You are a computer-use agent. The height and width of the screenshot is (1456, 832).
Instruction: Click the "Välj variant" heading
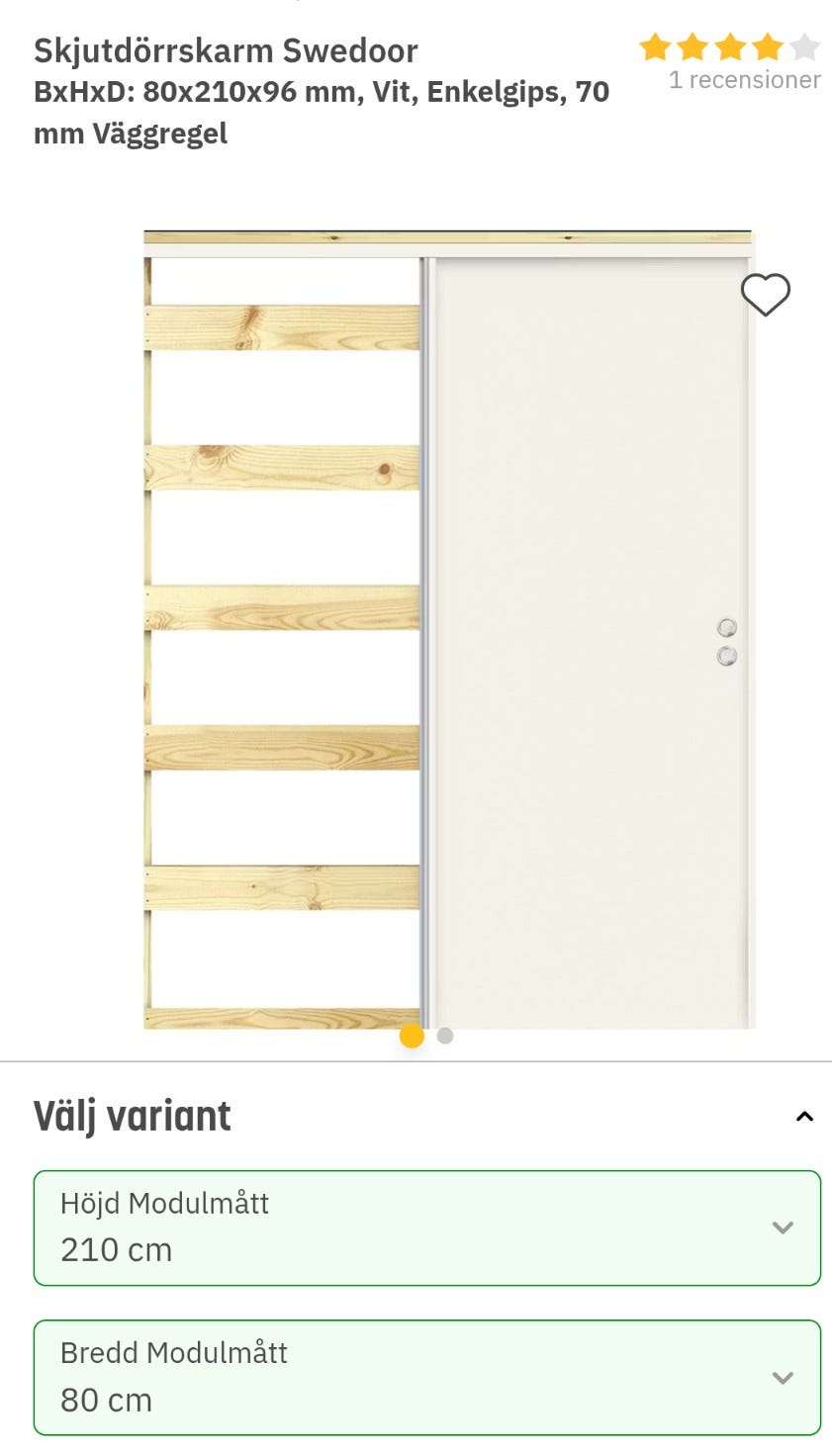(x=132, y=1115)
